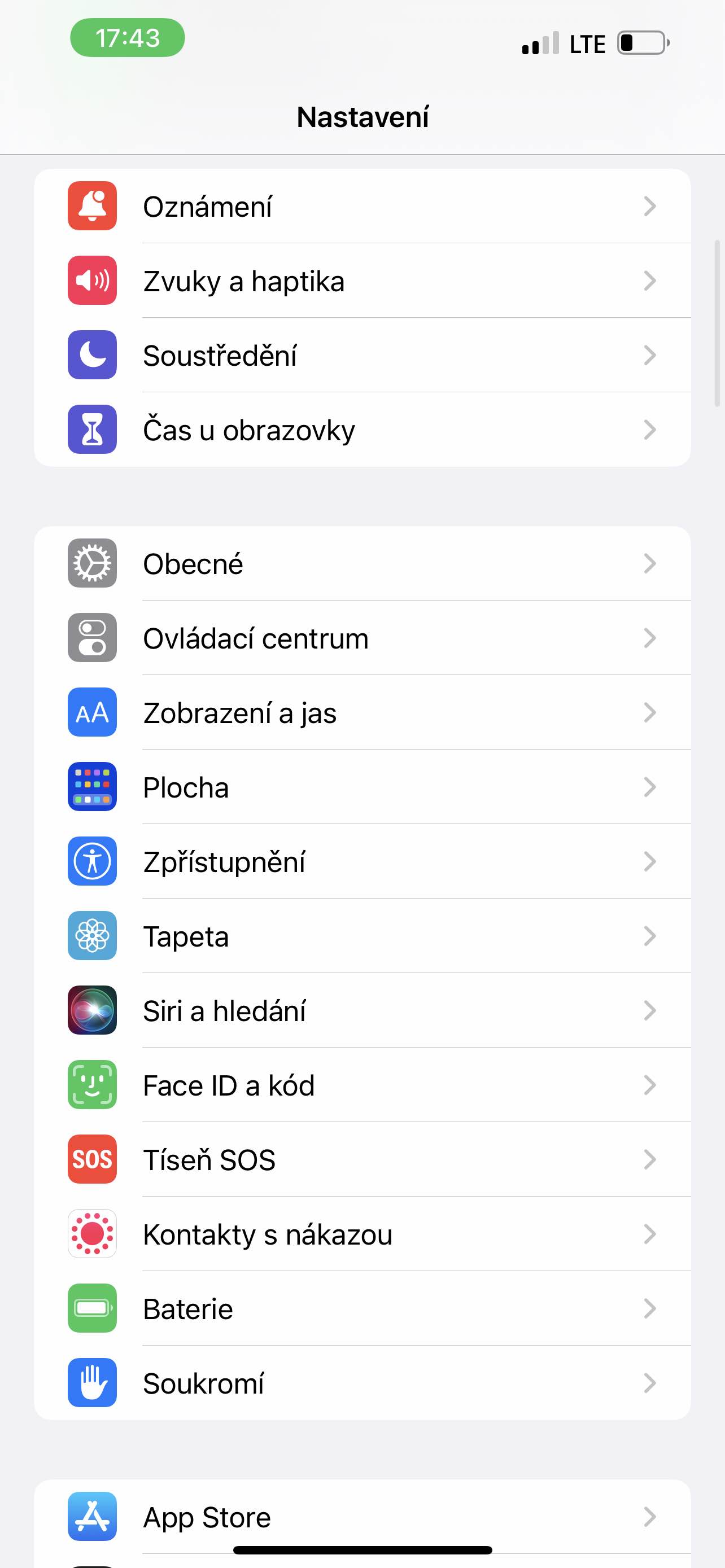Image resolution: width=725 pixels, height=1568 pixels.
Task: View Soukromí settings
Action: [x=361, y=1383]
